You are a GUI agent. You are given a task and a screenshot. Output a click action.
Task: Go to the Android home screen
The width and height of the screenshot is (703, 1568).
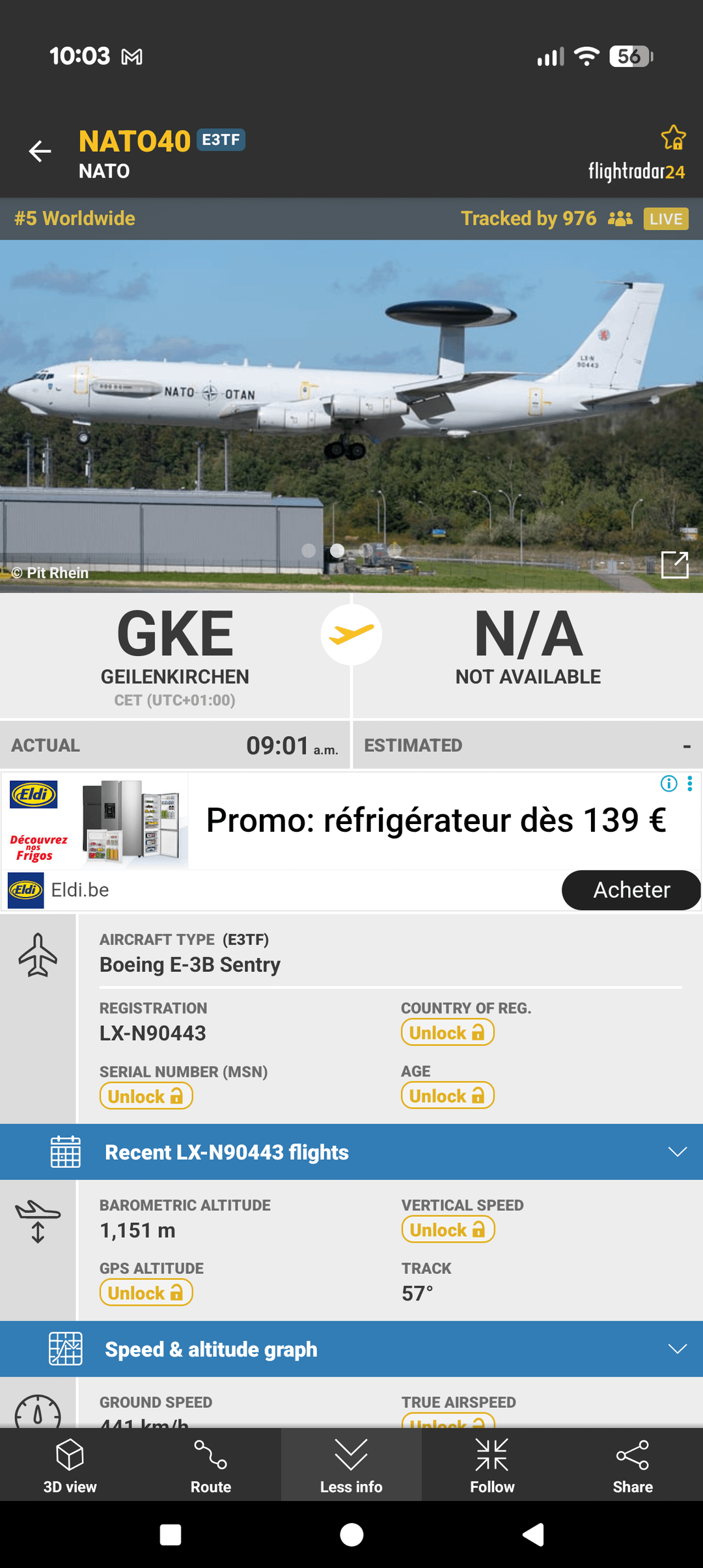click(351, 1535)
